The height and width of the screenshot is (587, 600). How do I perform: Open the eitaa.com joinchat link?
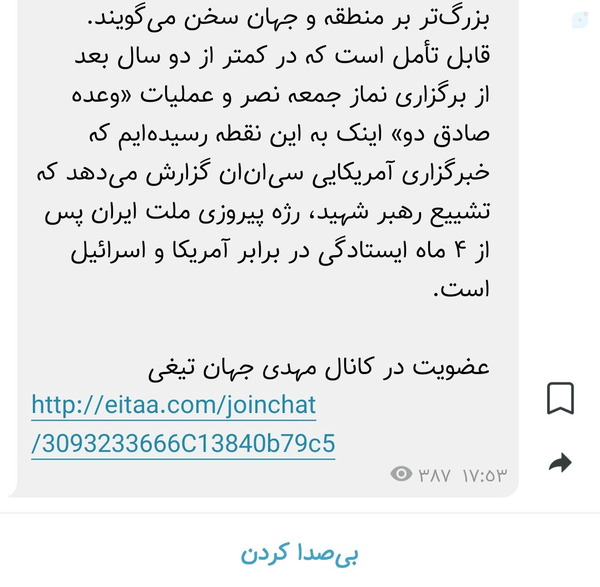pyautogui.click(x=183, y=424)
